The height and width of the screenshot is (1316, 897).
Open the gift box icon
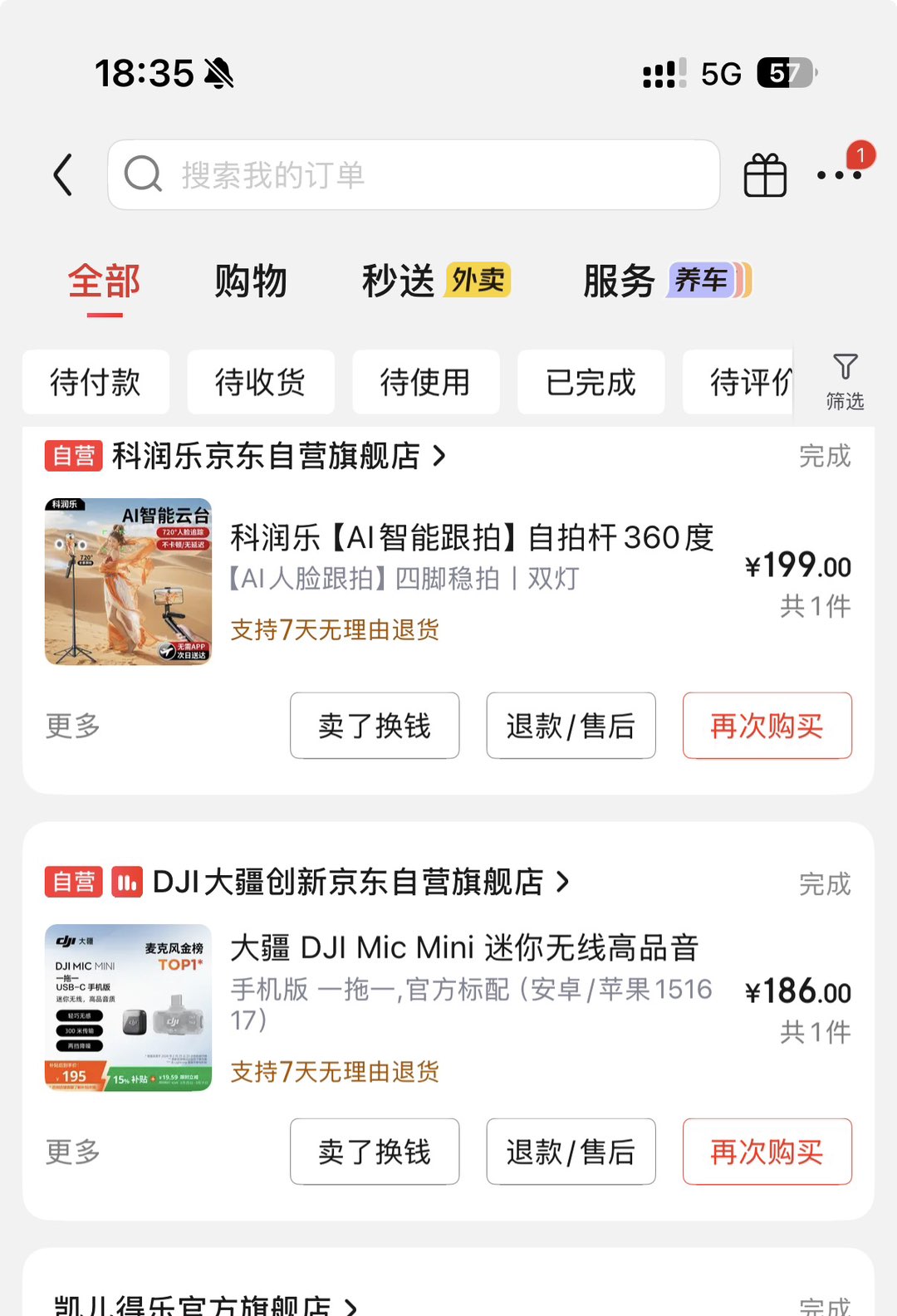coord(764,175)
